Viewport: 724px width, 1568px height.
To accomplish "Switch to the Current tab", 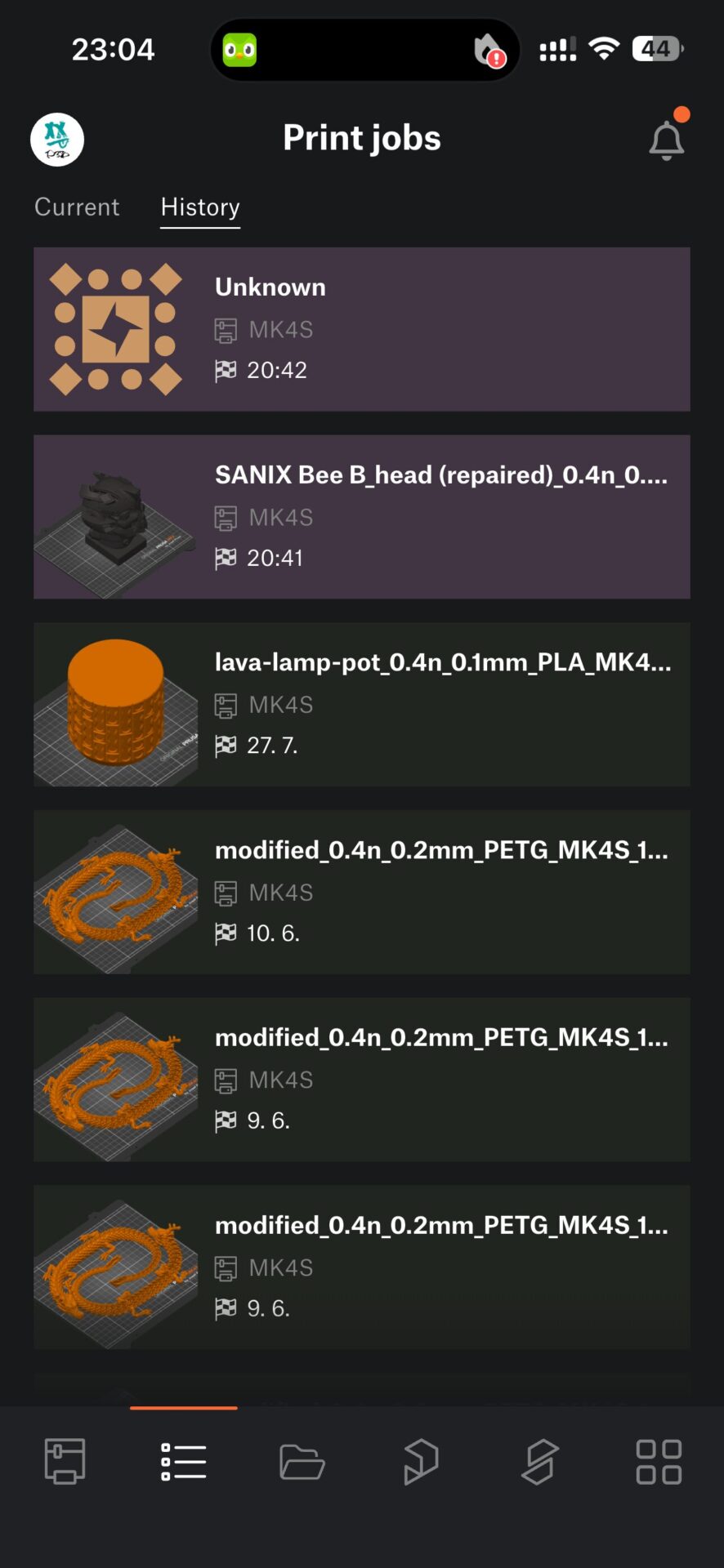I will click(x=77, y=207).
